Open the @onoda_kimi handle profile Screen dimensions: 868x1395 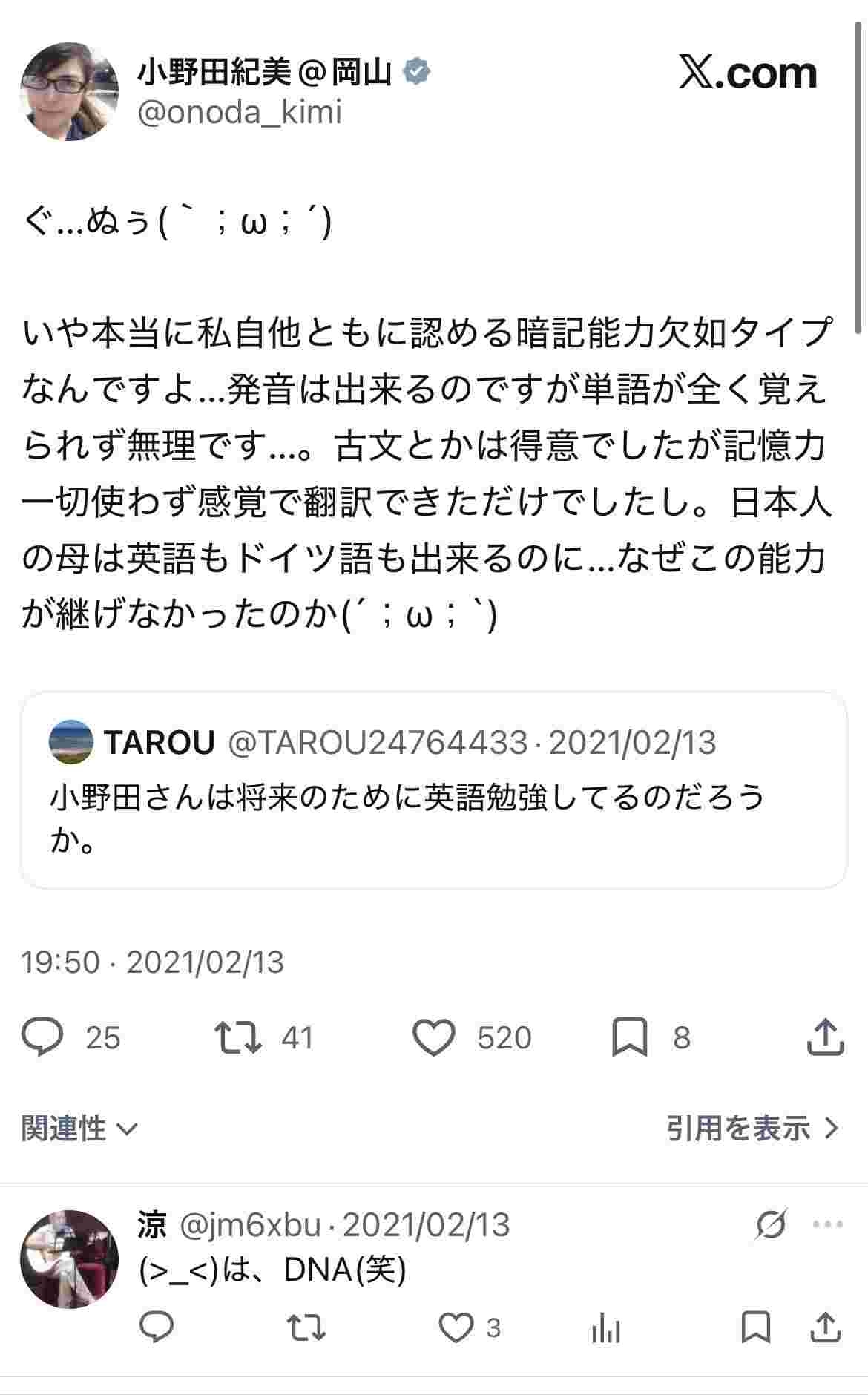click(240, 113)
